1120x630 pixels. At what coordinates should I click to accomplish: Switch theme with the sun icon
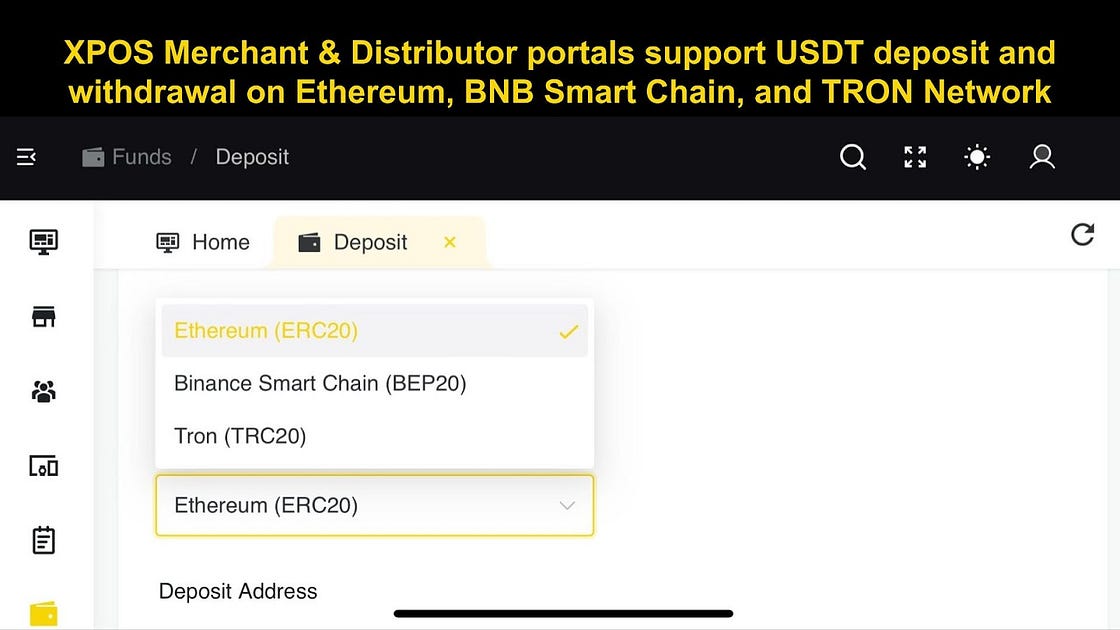pyautogui.click(x=977, y=157)
